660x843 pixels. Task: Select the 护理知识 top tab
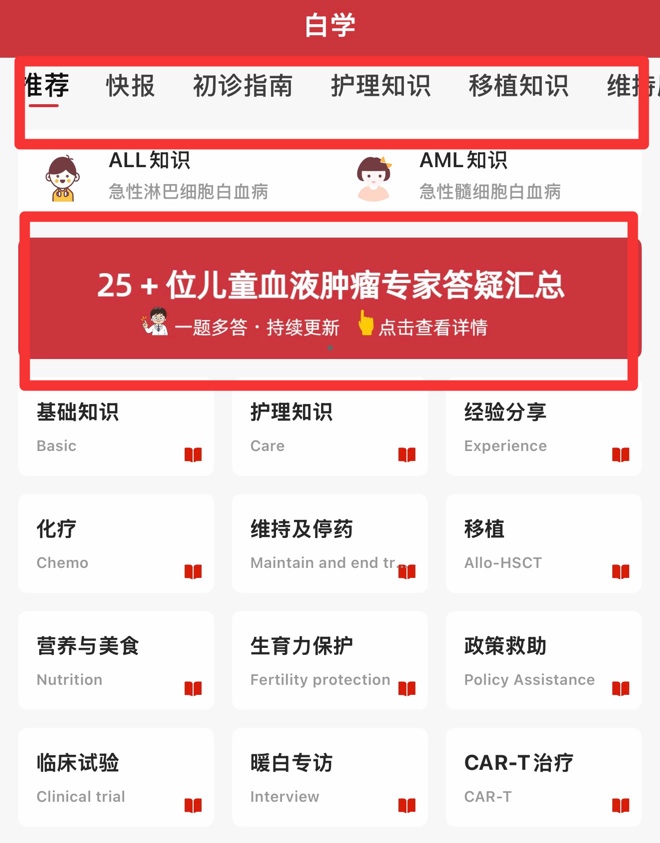[380, 86]
